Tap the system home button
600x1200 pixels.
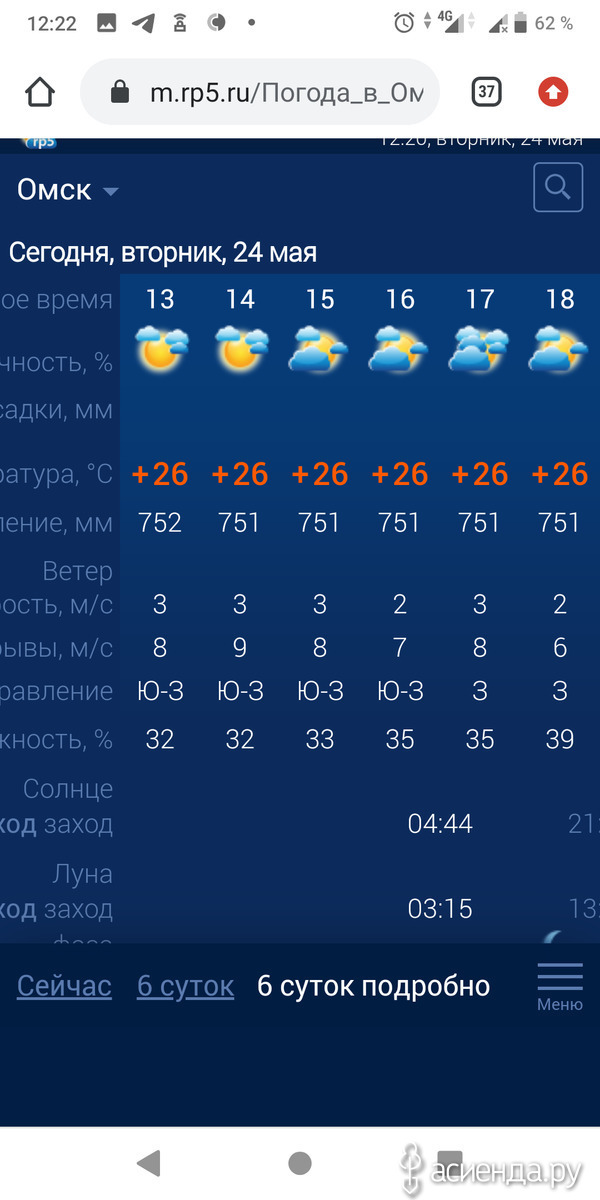coord(299,1162)
